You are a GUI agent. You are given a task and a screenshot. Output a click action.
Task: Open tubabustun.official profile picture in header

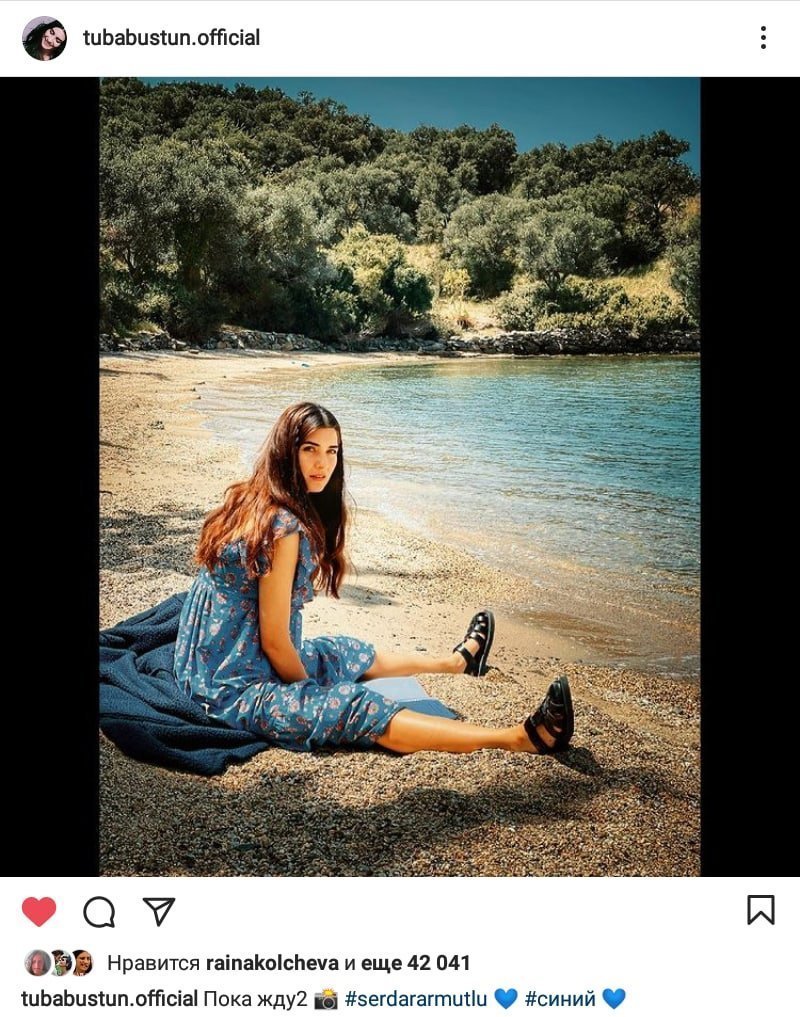tap(44, 38)
